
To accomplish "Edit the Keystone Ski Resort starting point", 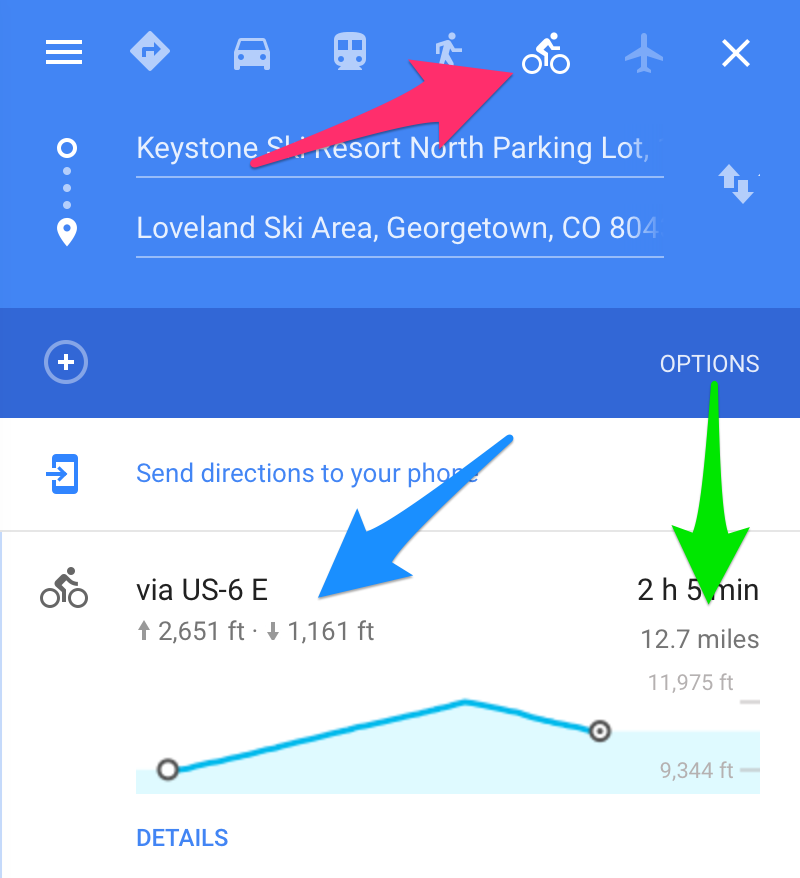I will pos(400,149).
